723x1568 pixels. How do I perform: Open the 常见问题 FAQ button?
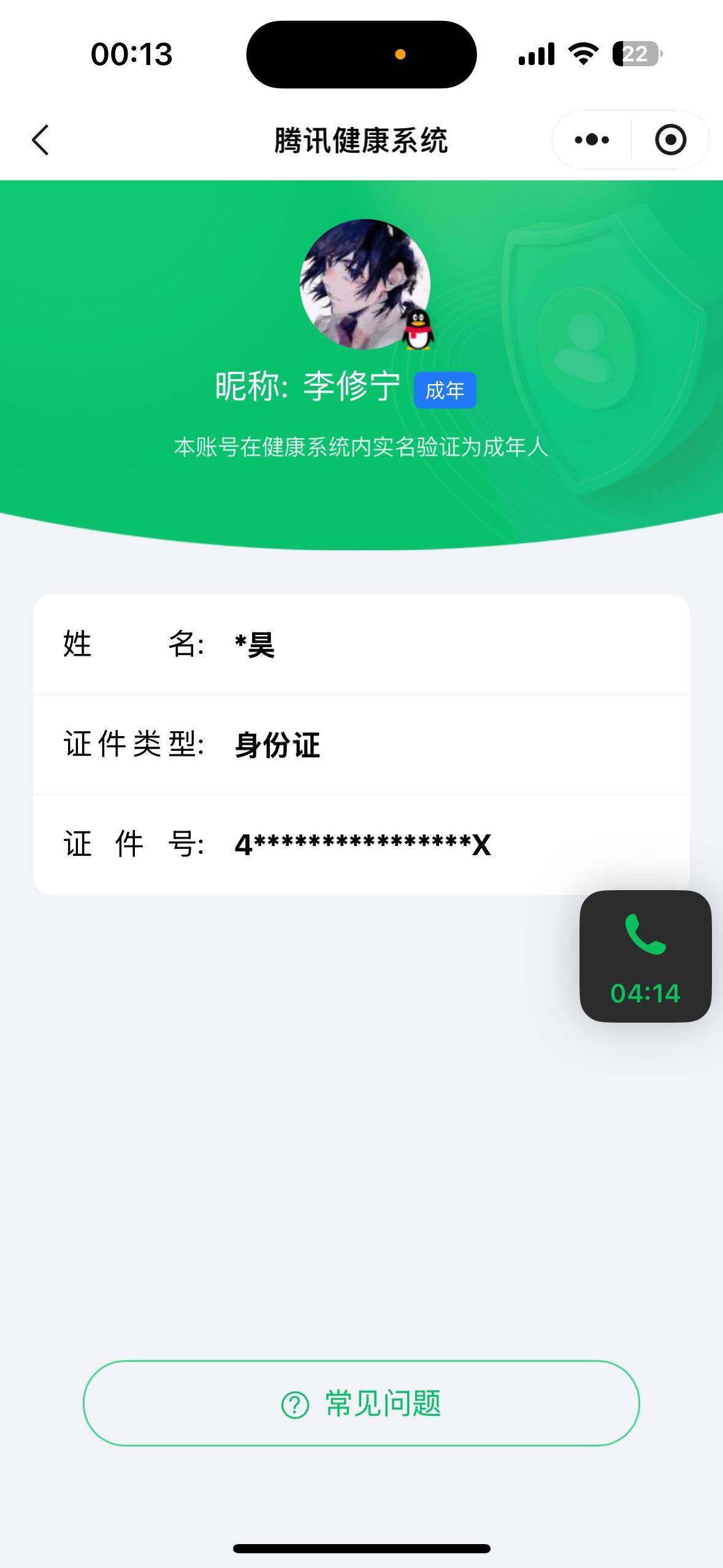(x=361, y=1403)
